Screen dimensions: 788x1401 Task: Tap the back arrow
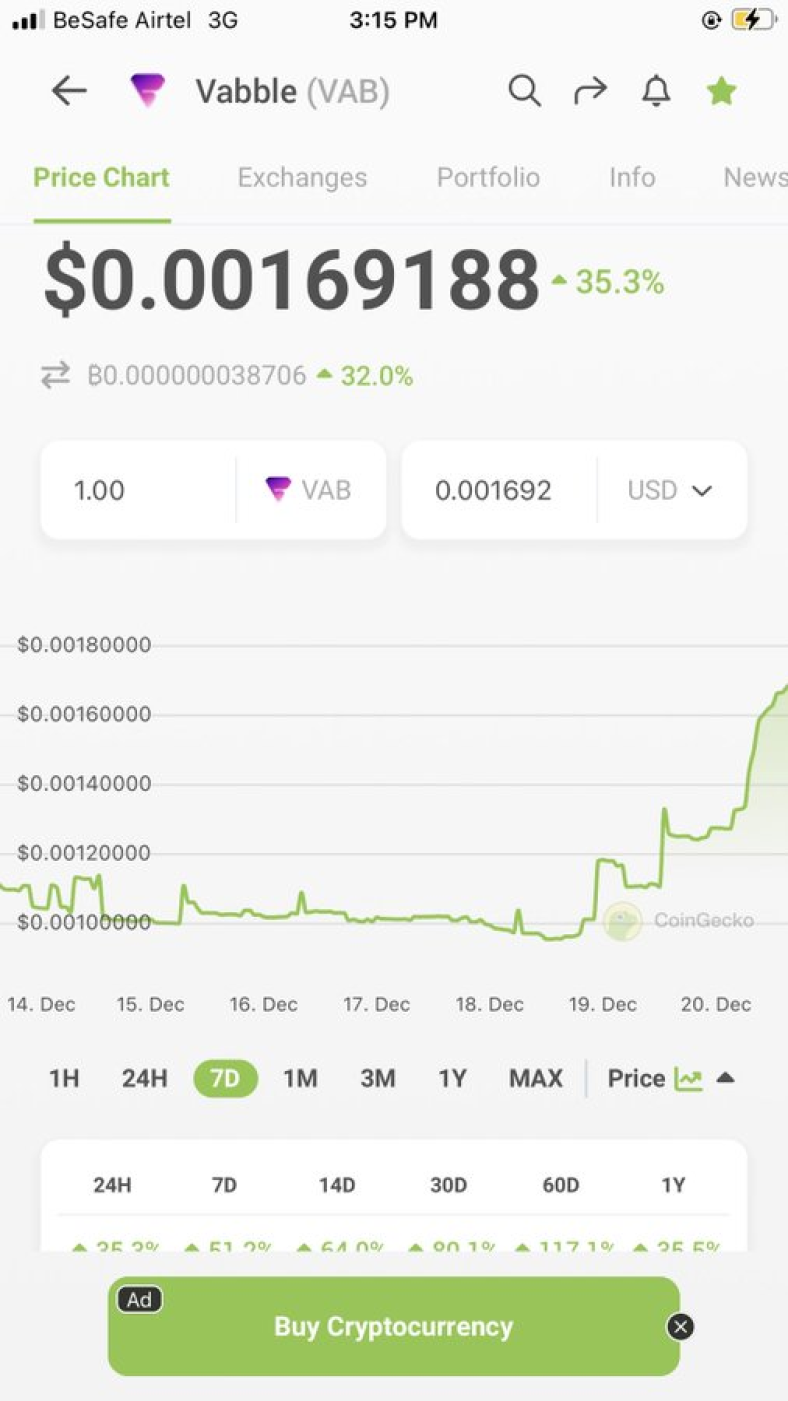68,90
